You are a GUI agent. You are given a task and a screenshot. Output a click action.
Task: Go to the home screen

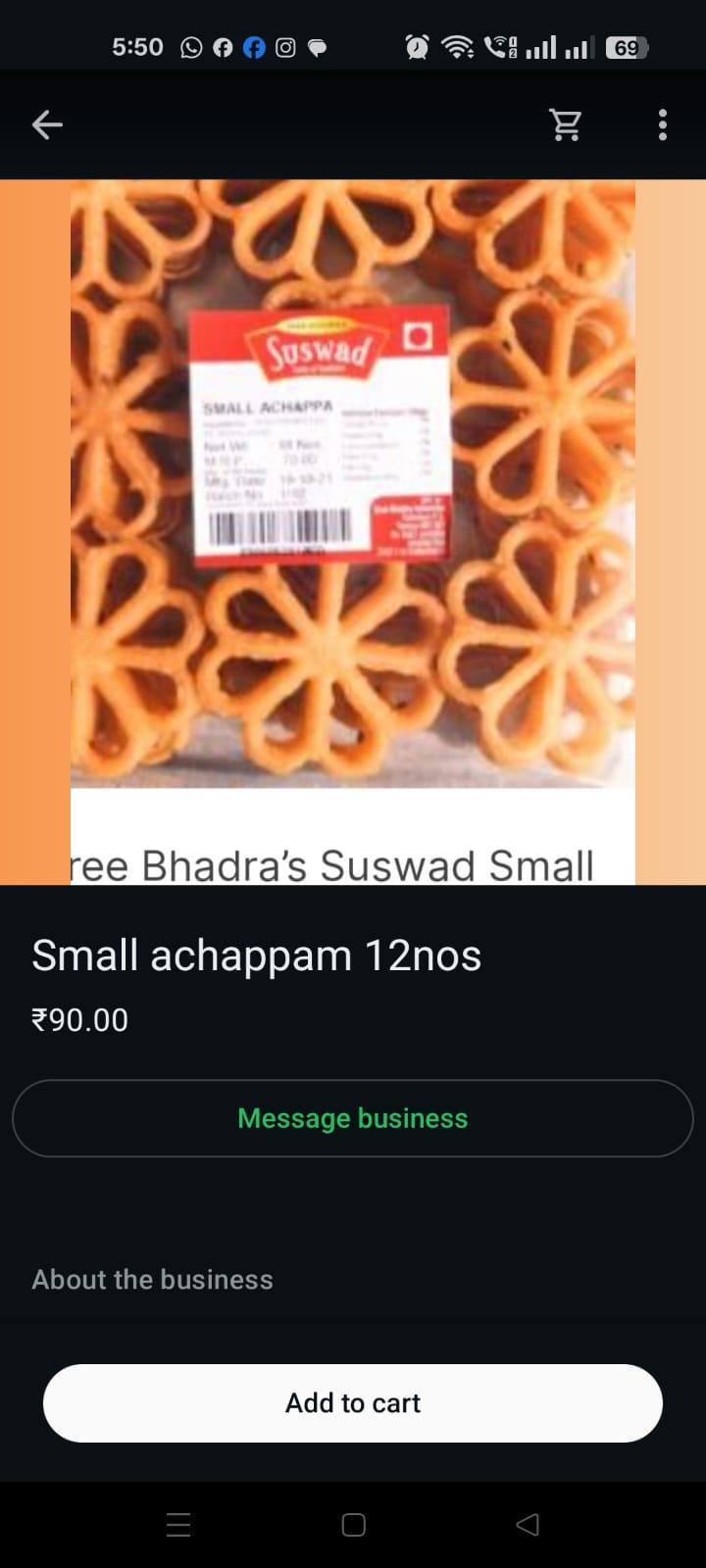353,1525
